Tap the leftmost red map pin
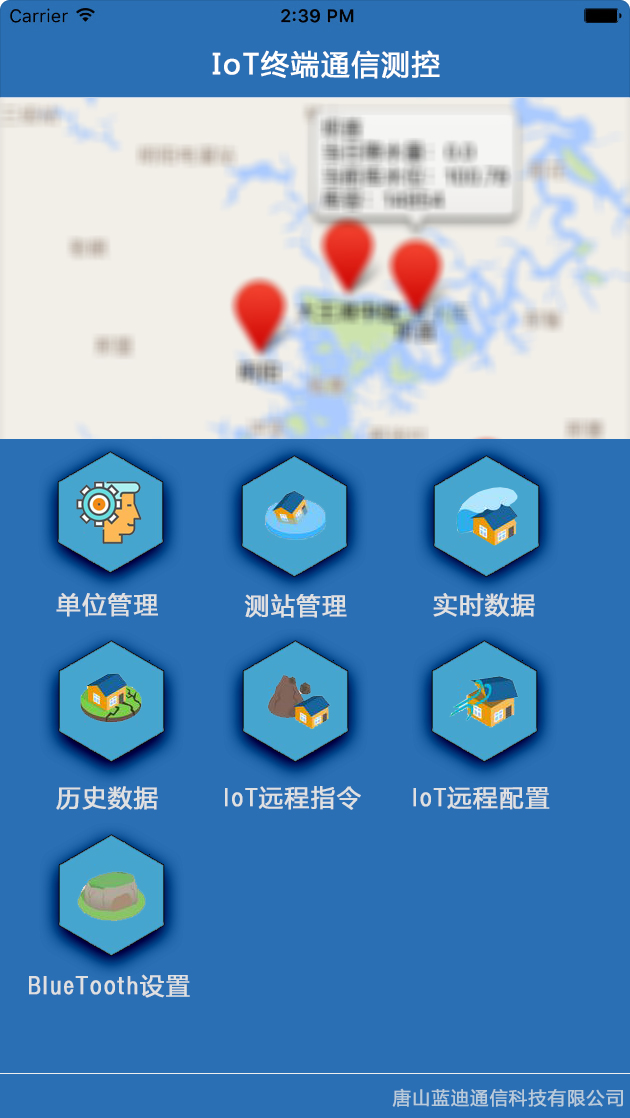Screen dimensions: 630x1118 click(x=260, y=312)
